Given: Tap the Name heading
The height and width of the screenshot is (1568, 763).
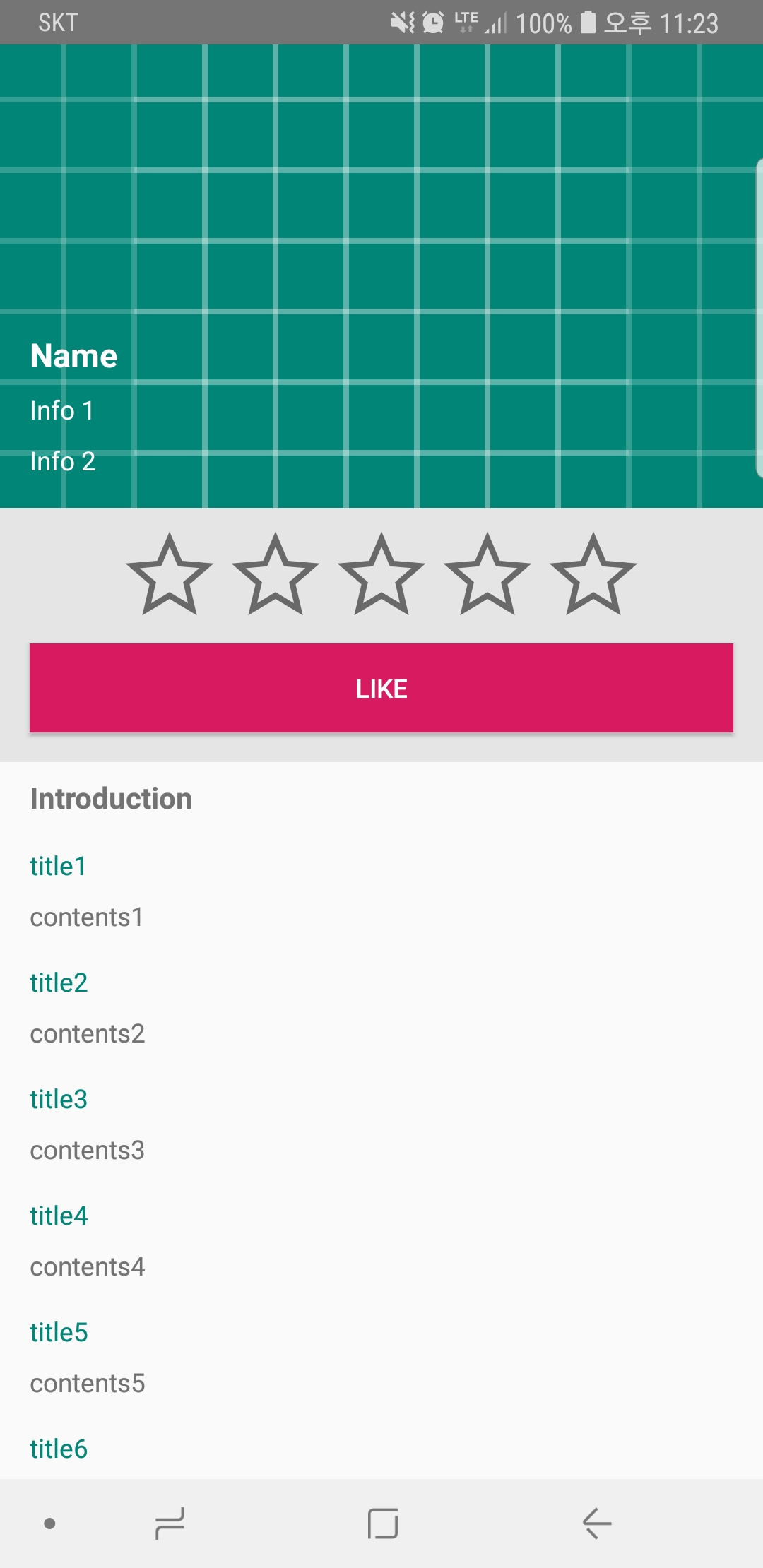Looking at the screenshot, I should tap(73, 355).
